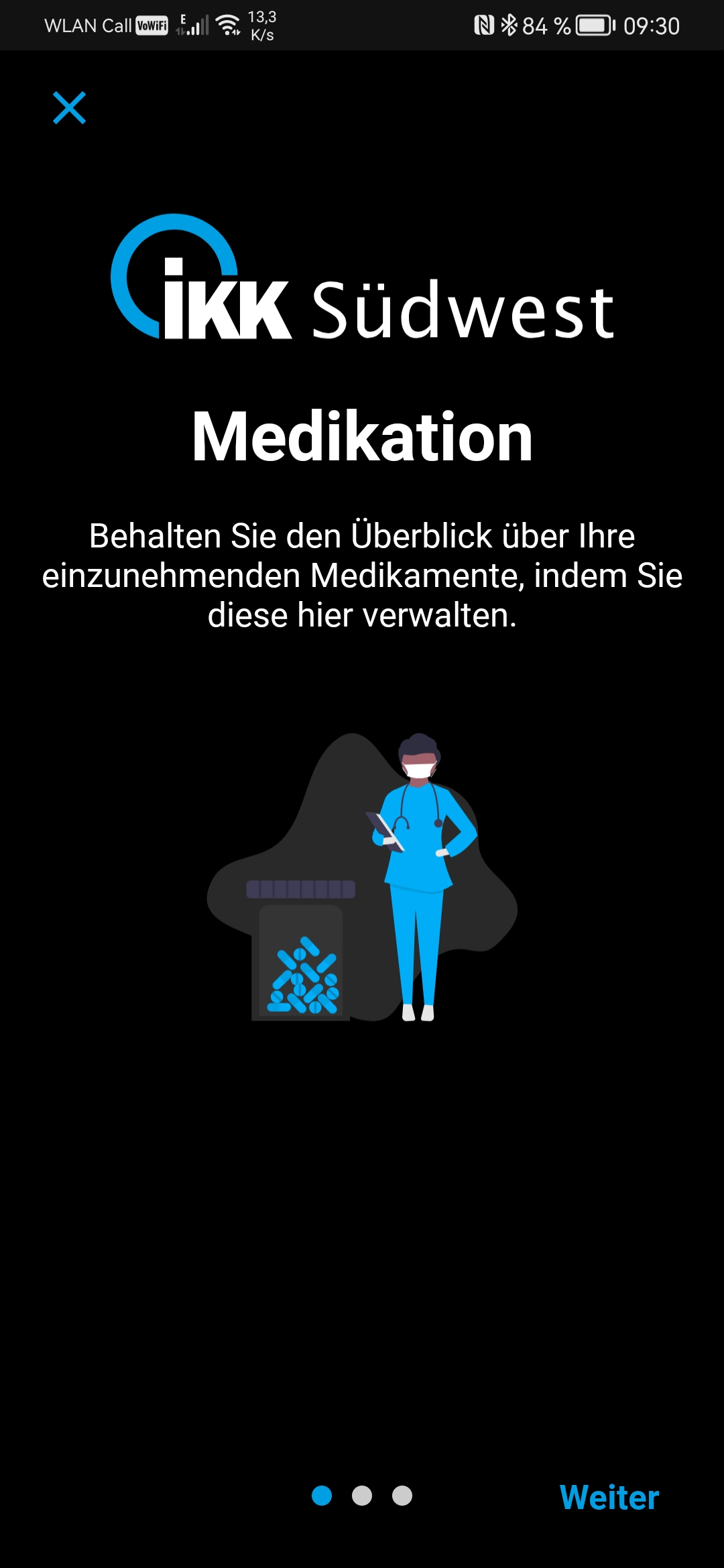Jump to the third page dot
The image size is (724, 1568).
pyautogui.click(x=402, y=1496)
